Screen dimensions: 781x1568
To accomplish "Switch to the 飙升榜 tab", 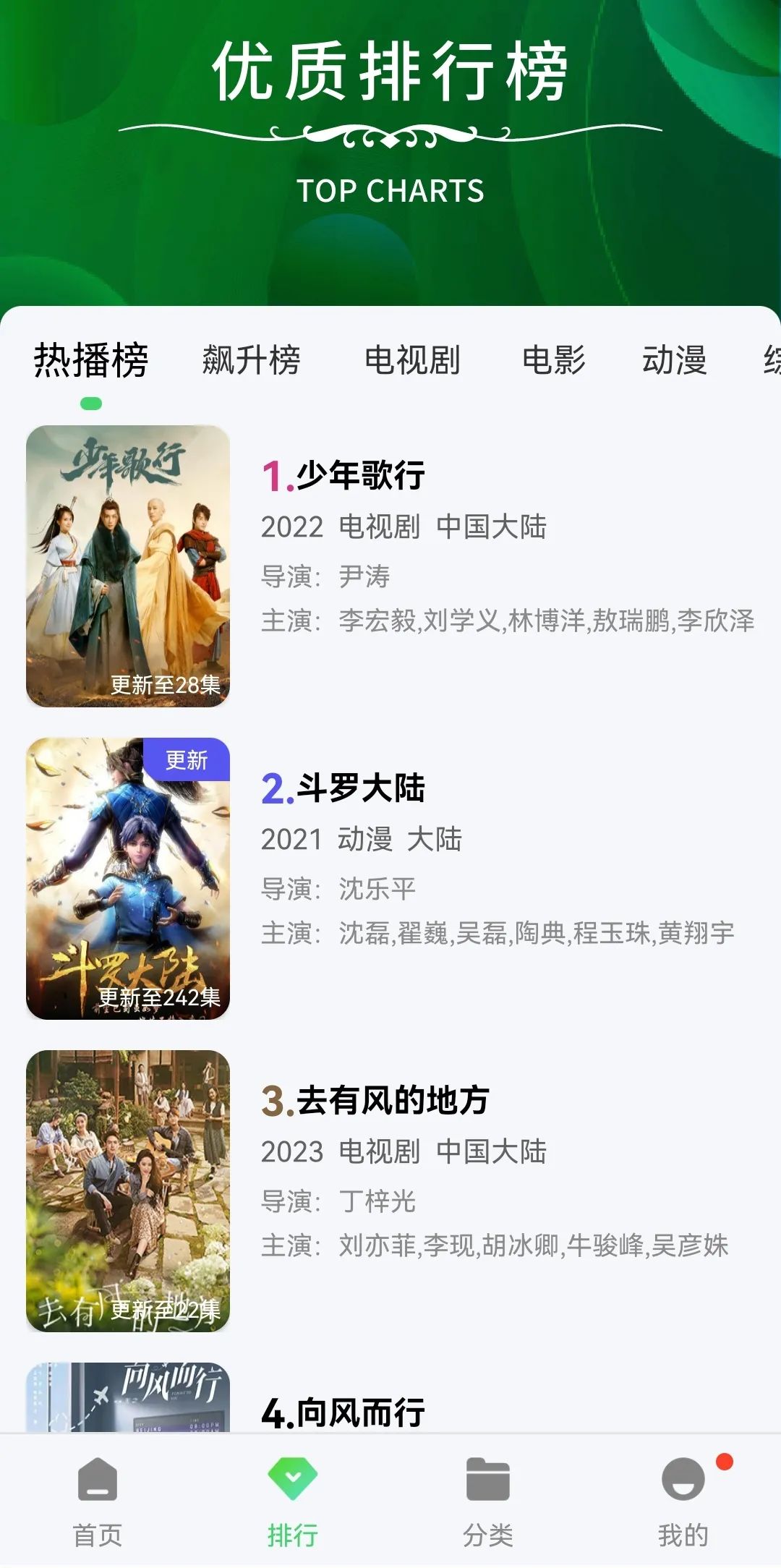I will [251, 360].
